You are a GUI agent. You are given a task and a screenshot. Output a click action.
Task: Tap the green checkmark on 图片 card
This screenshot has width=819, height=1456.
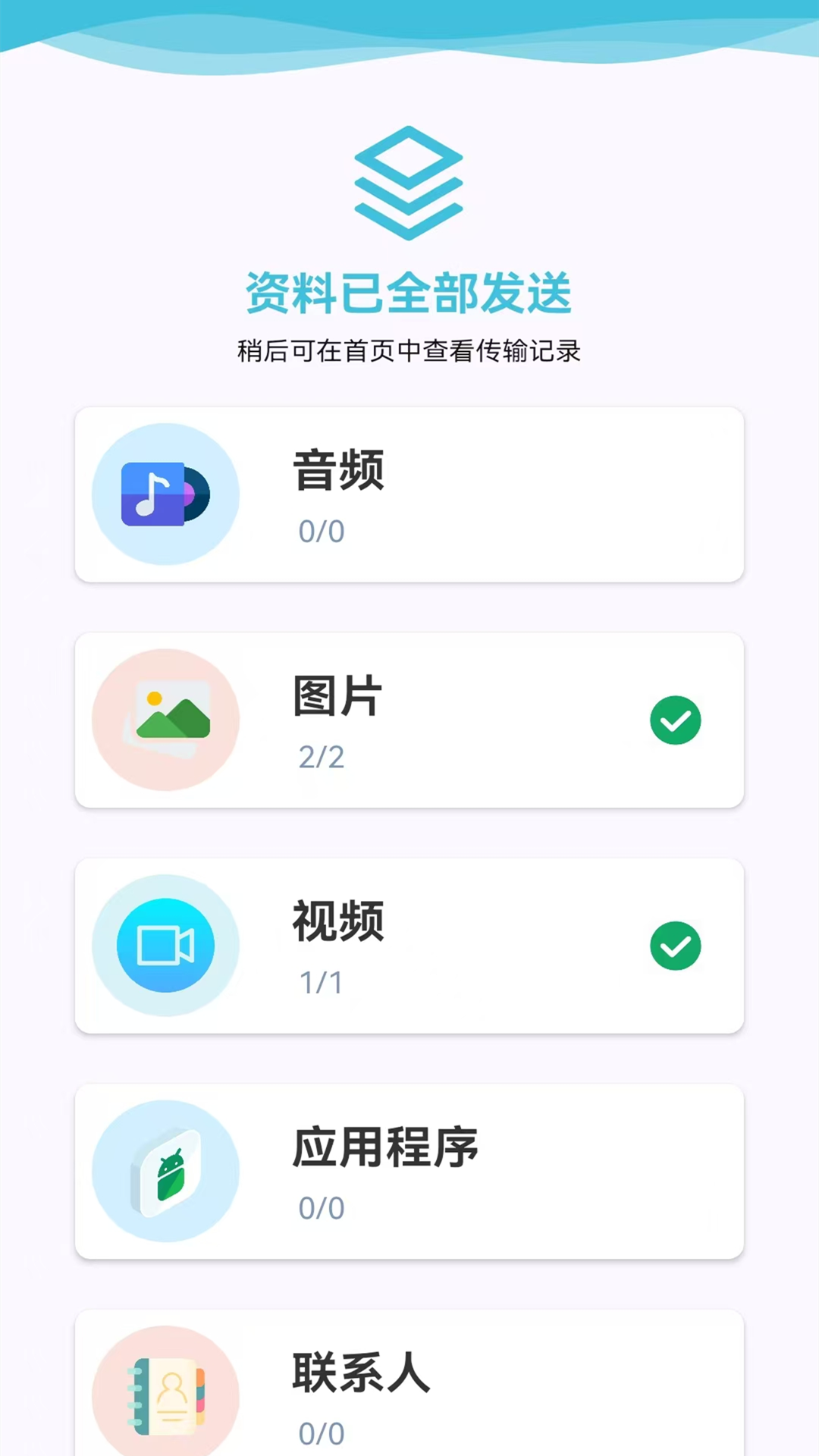pos(676,719)
